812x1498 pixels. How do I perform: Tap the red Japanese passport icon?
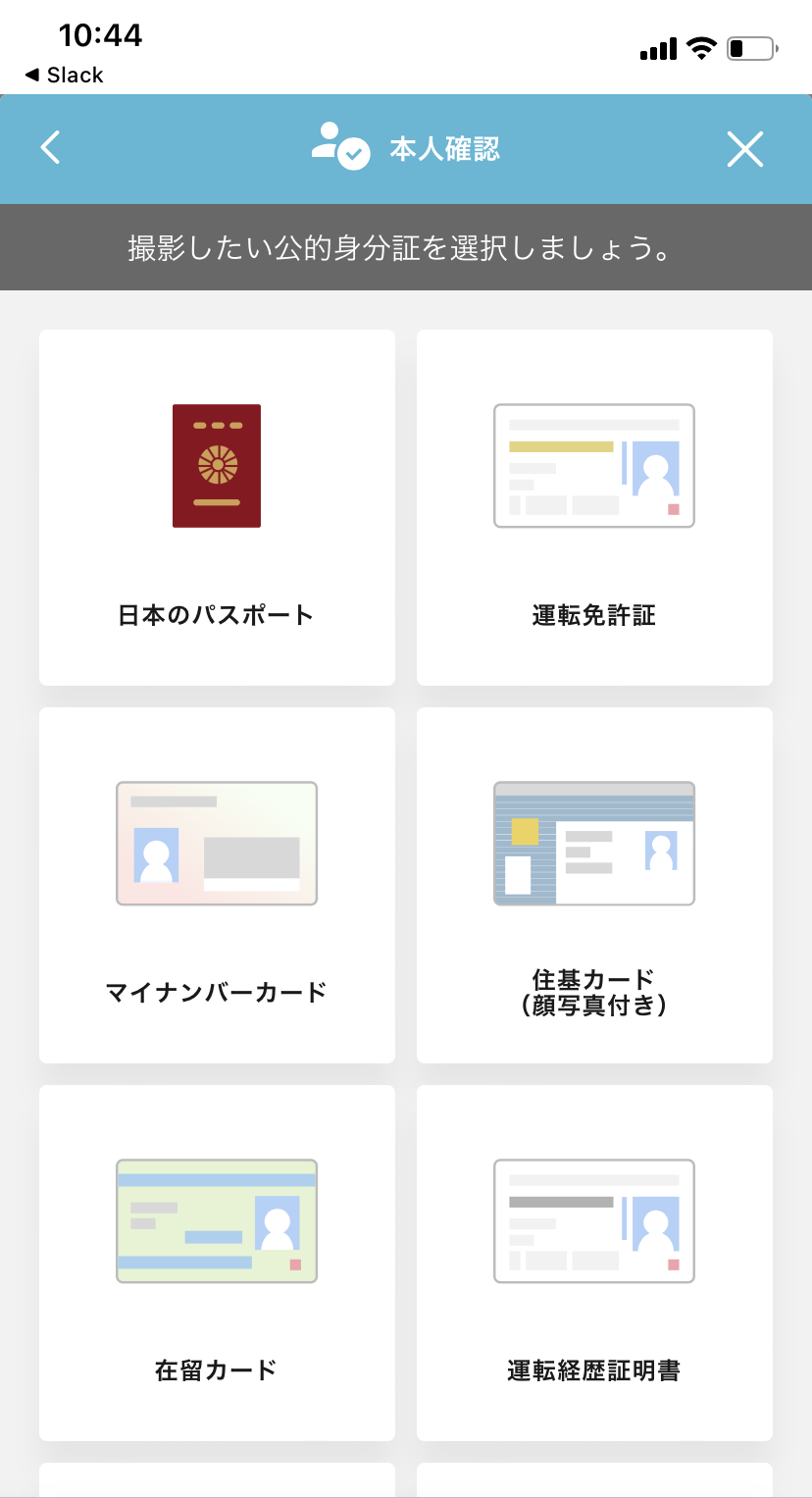tap(217, 466)
